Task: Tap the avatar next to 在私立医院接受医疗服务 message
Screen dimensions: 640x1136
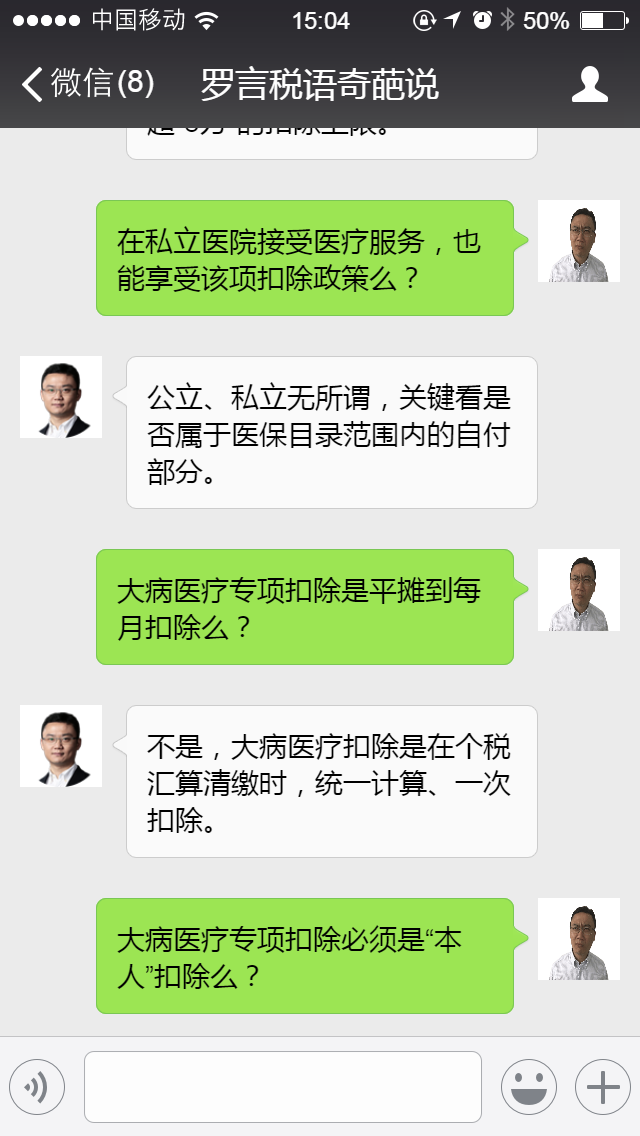Action: [578, 241]
